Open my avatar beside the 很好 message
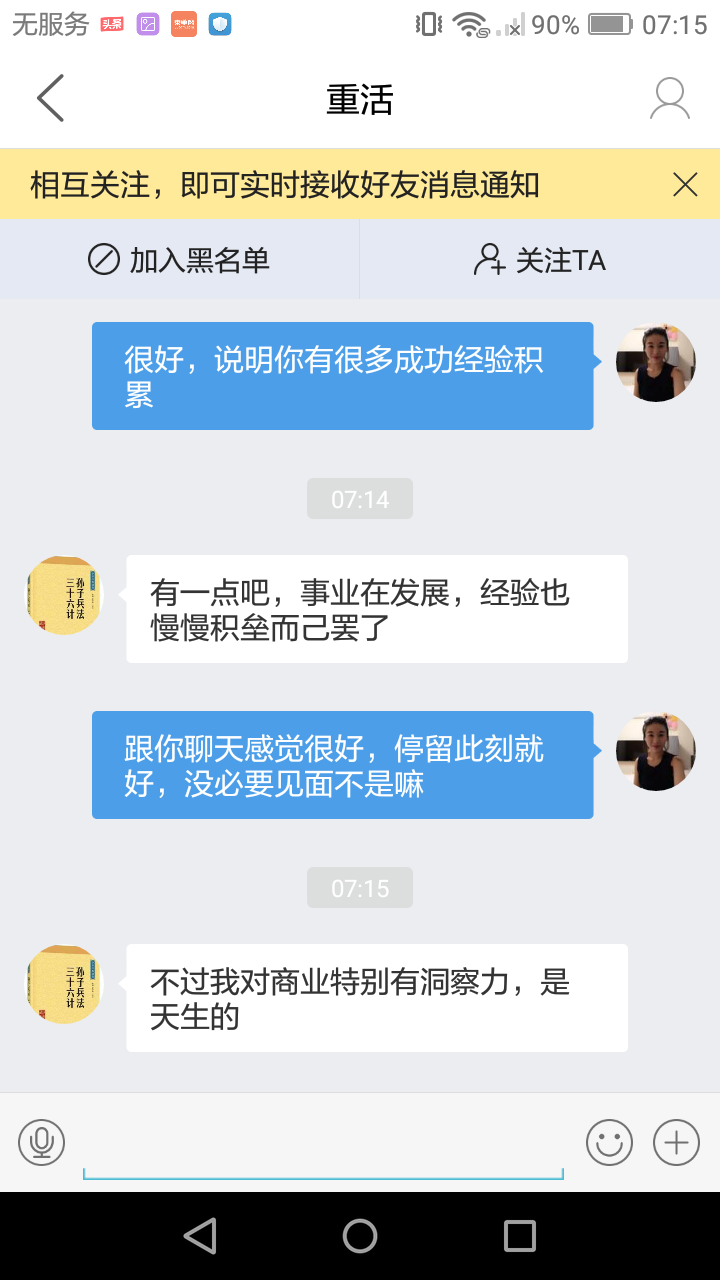The height and width of the screenshot is (1280, 720). tap(655, 362)
